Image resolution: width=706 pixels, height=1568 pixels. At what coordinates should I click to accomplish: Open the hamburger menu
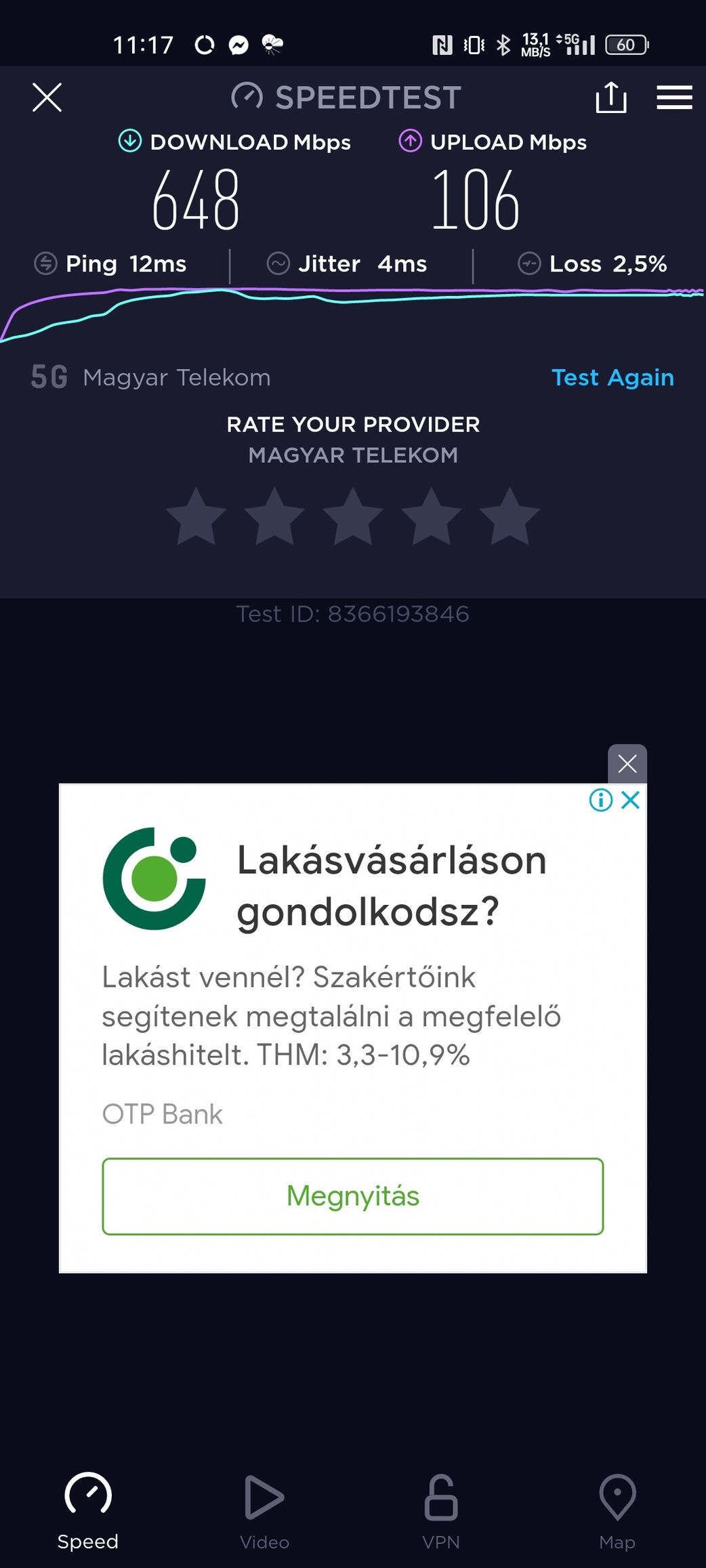click(674, 98)
